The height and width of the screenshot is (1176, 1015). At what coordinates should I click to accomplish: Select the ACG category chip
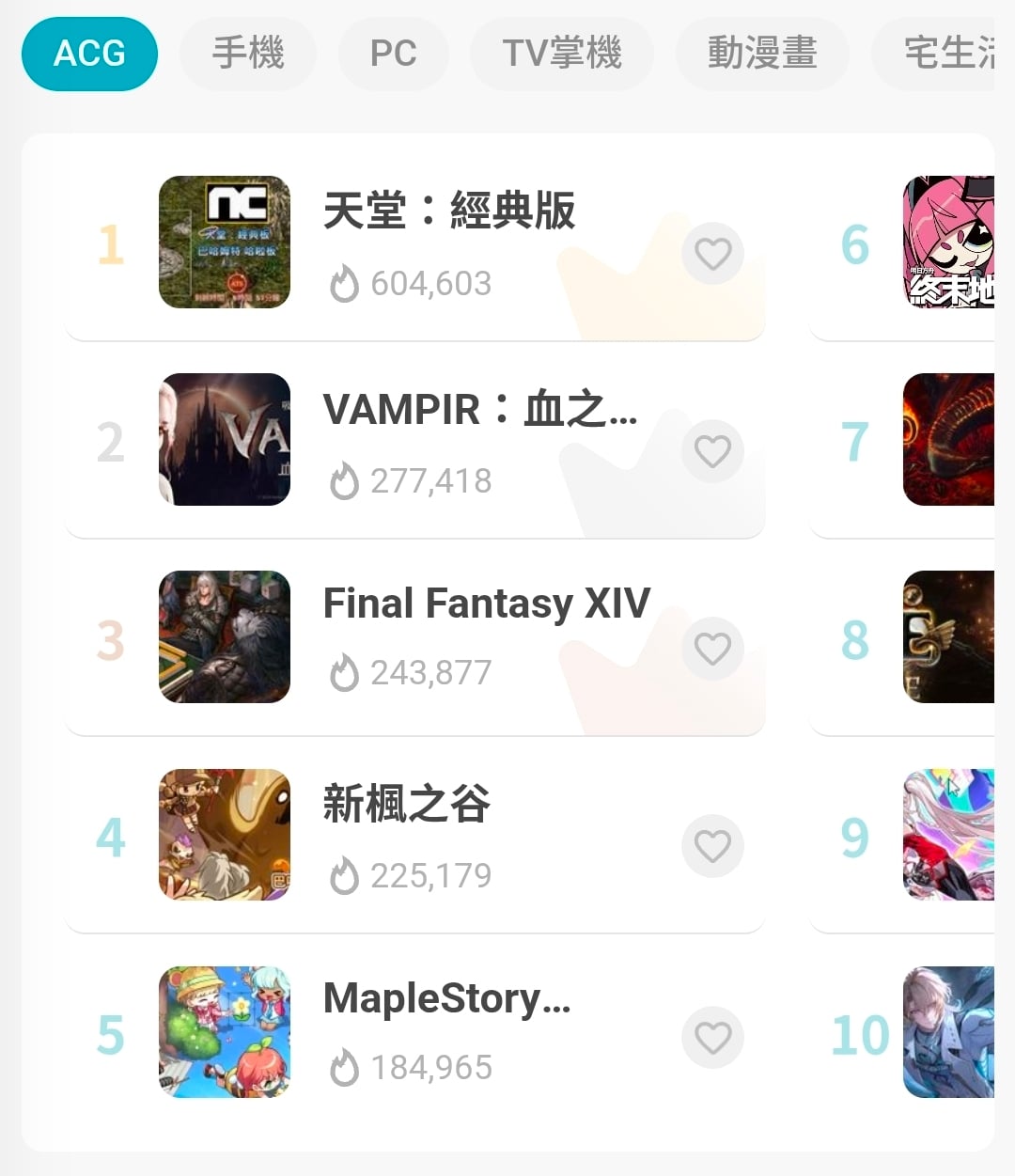(x=89, y=54)
